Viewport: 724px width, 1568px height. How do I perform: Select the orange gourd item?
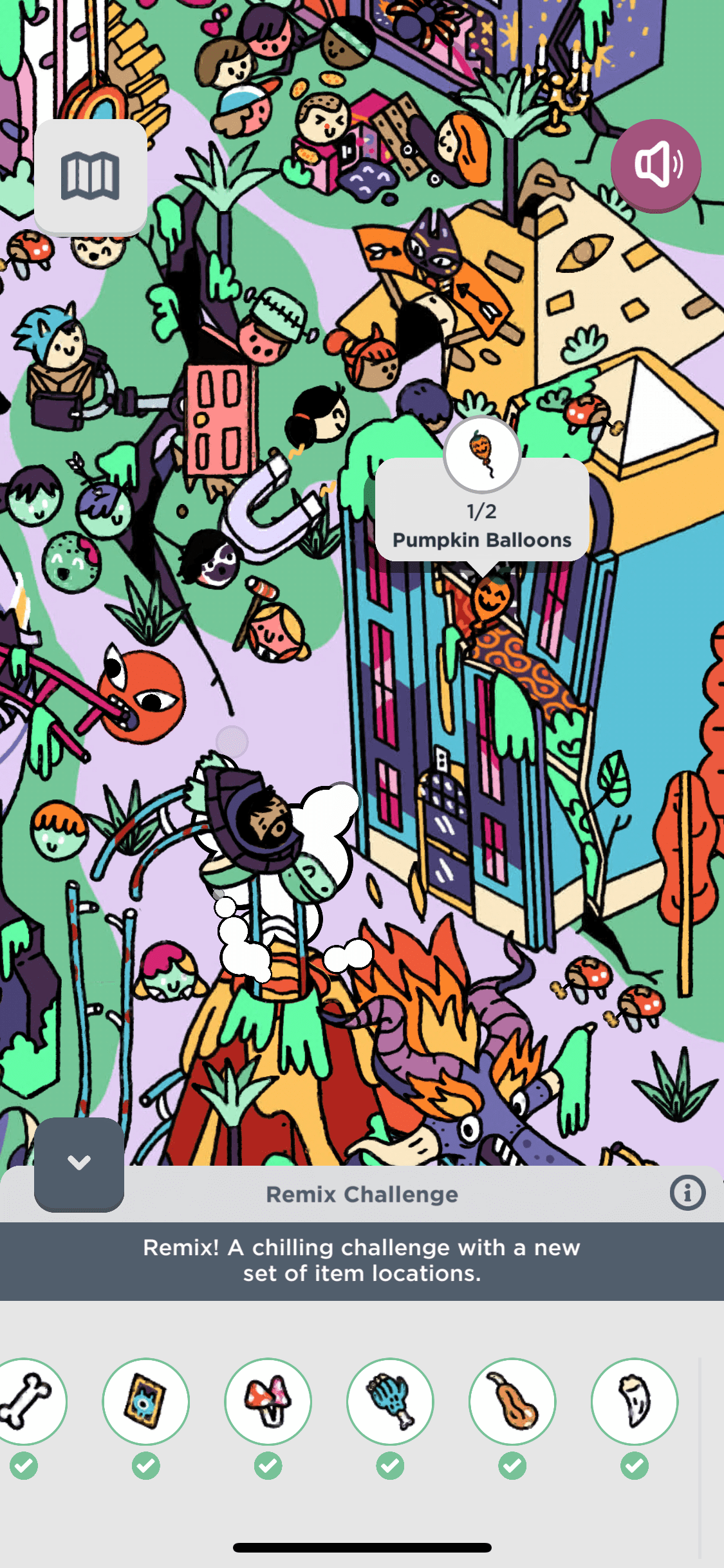[512, 1401]
